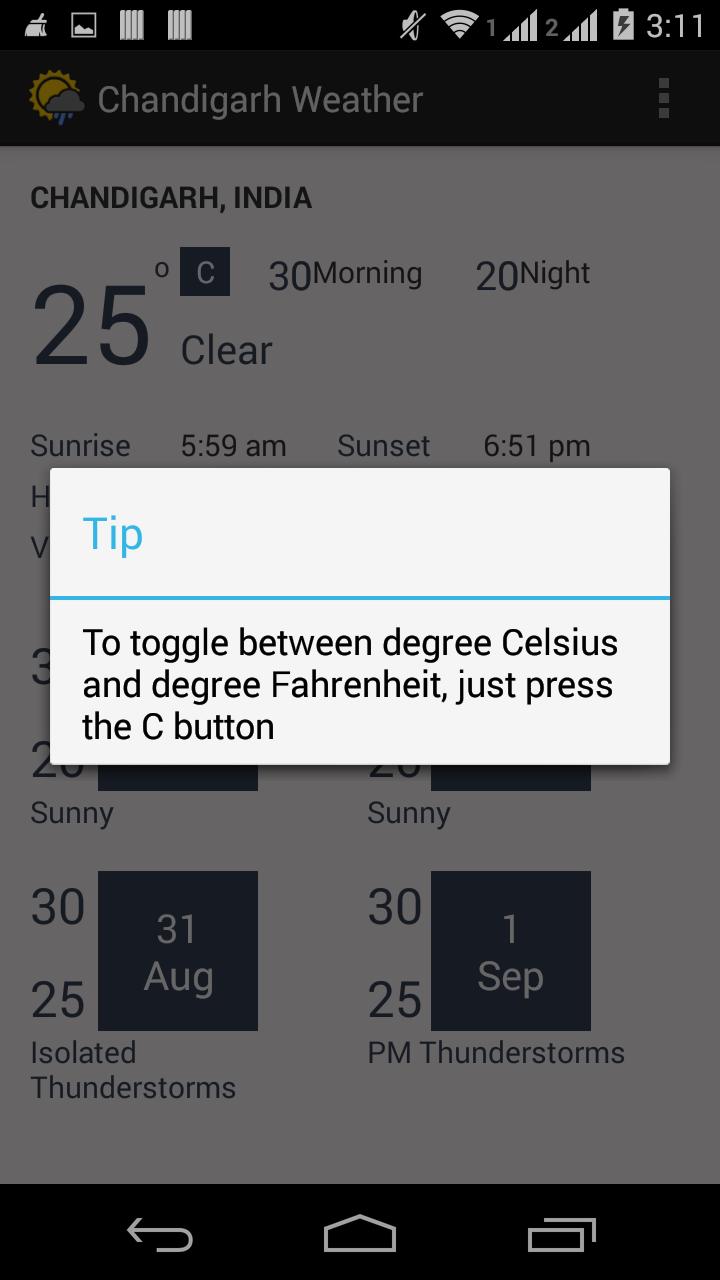The width and height of the screenshot is (720, 1280).
Task: Open the 31 Aug forecast tile
Action: pos(178,951)
